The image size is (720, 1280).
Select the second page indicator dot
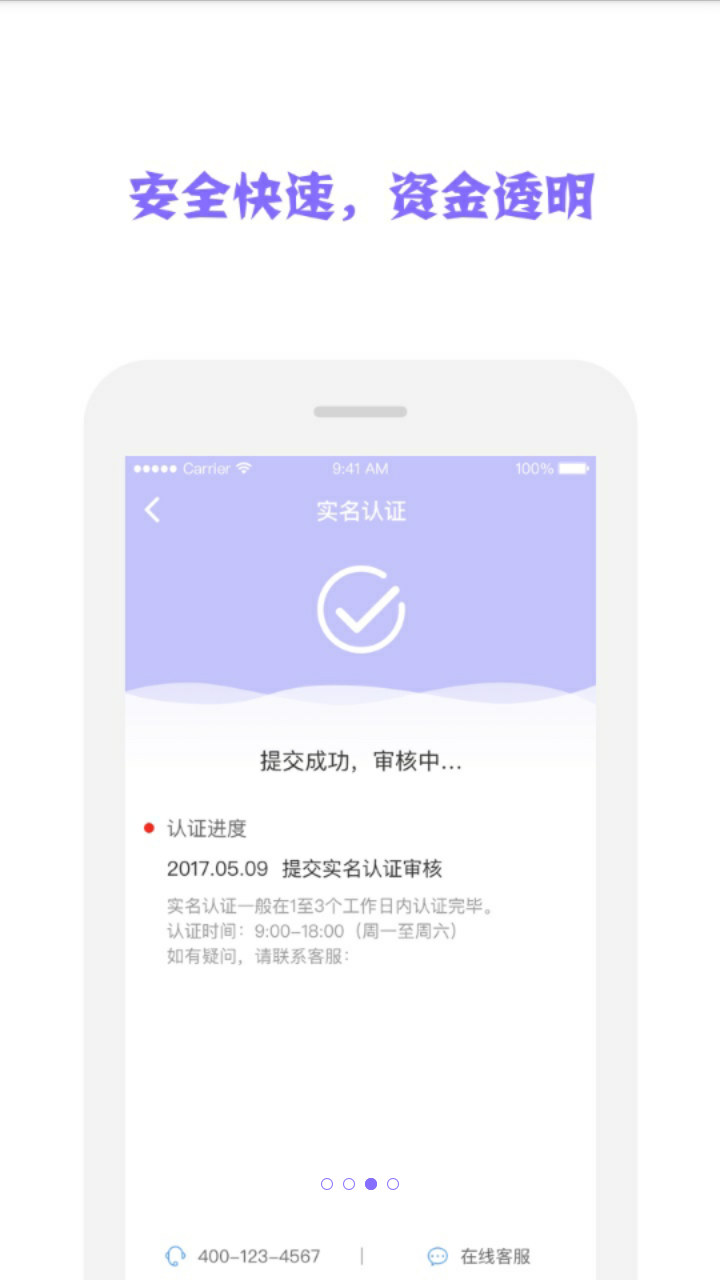point(349,1184)
